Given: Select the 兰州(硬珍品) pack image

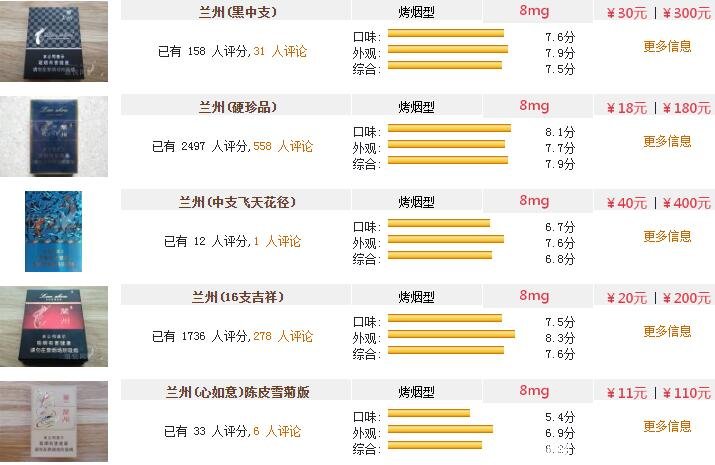Looking at the screenshot, I should point(54,137).
